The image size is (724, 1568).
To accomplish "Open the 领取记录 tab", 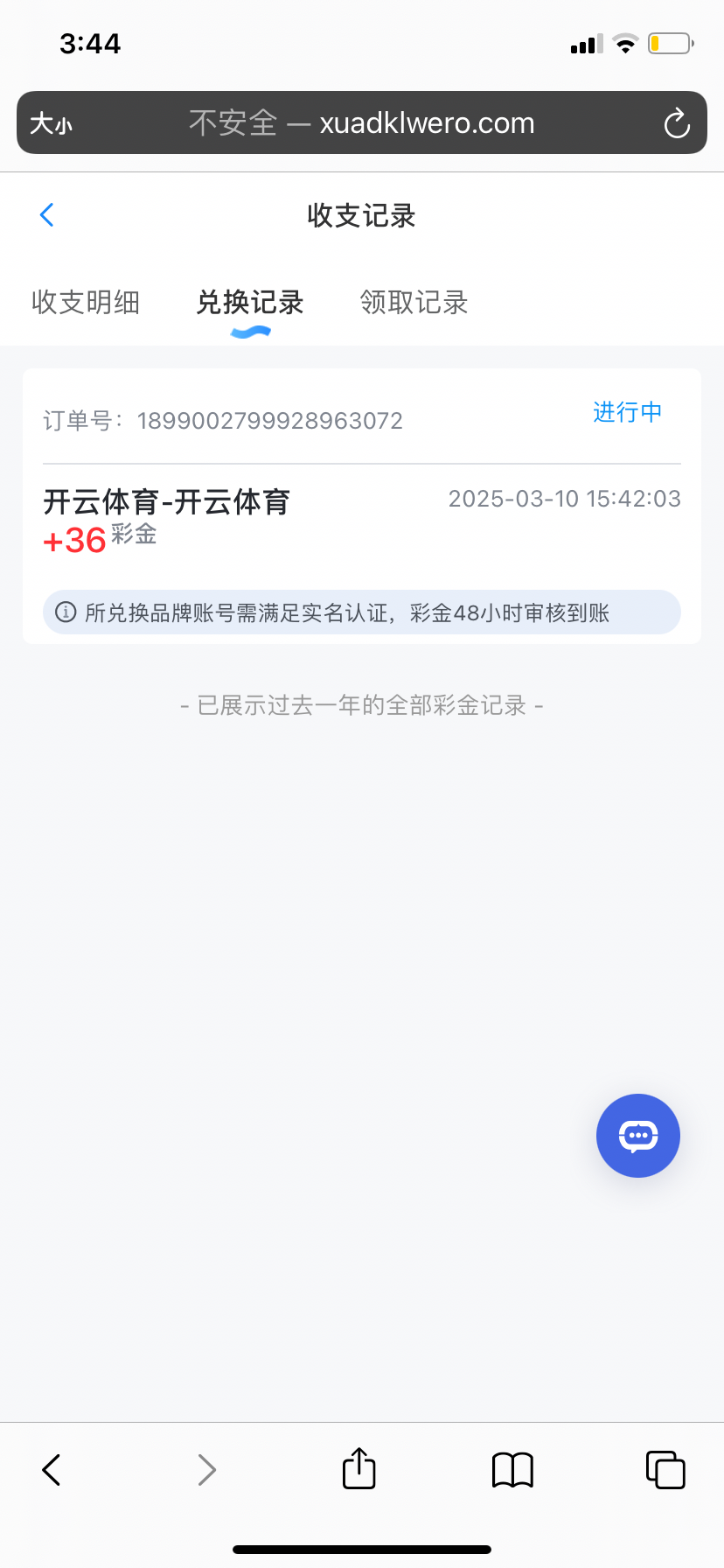I will 413,302.
